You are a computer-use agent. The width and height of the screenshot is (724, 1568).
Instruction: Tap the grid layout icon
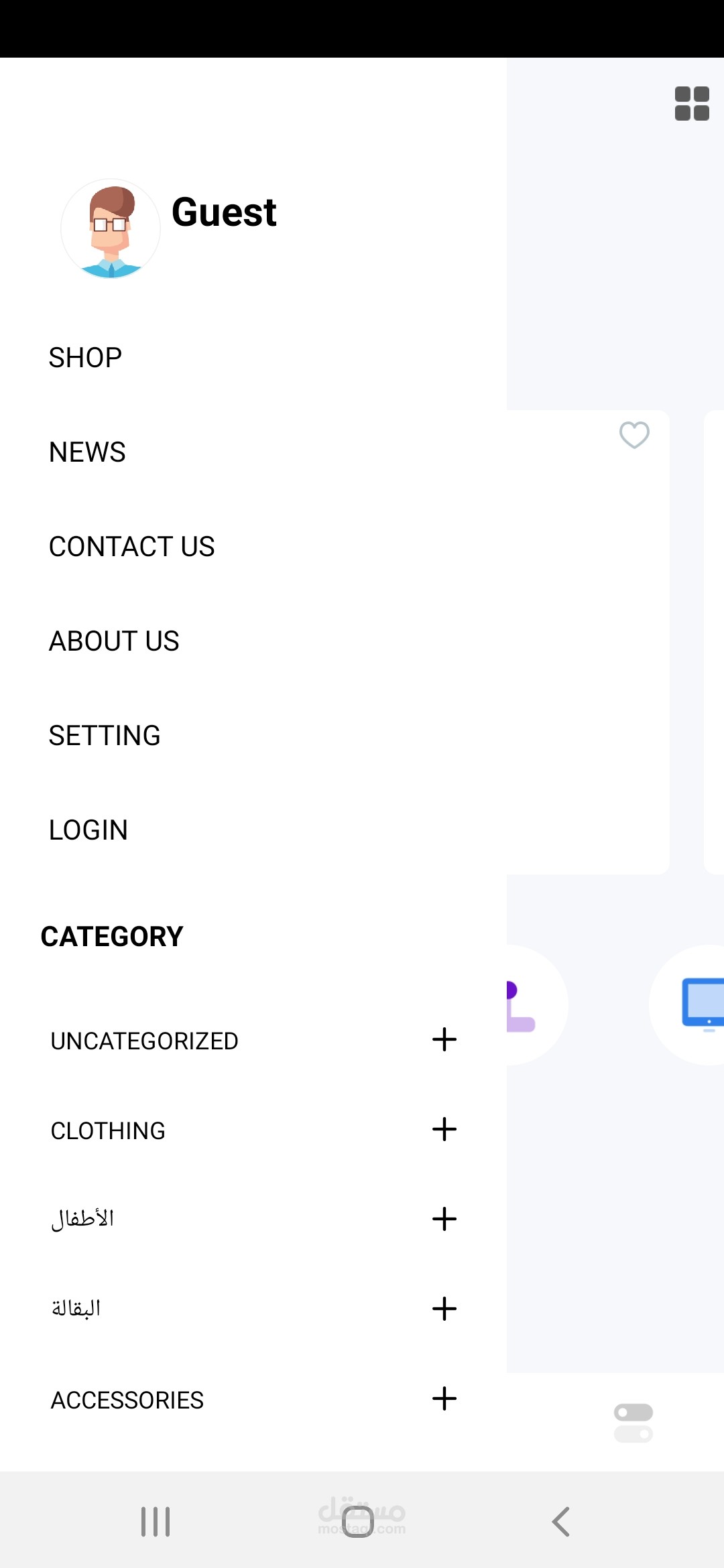pos(692,104)
